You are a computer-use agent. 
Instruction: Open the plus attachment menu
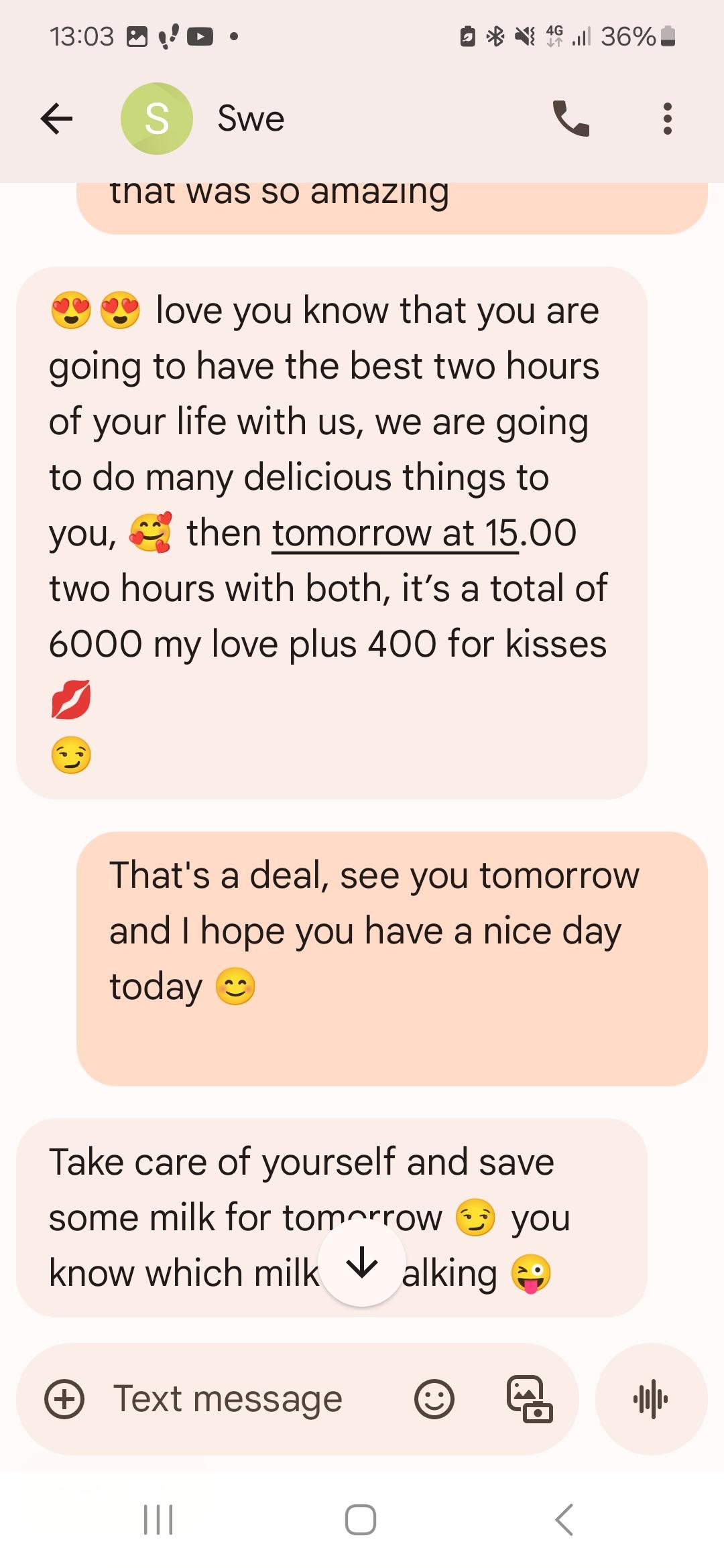coord(64,1399)
